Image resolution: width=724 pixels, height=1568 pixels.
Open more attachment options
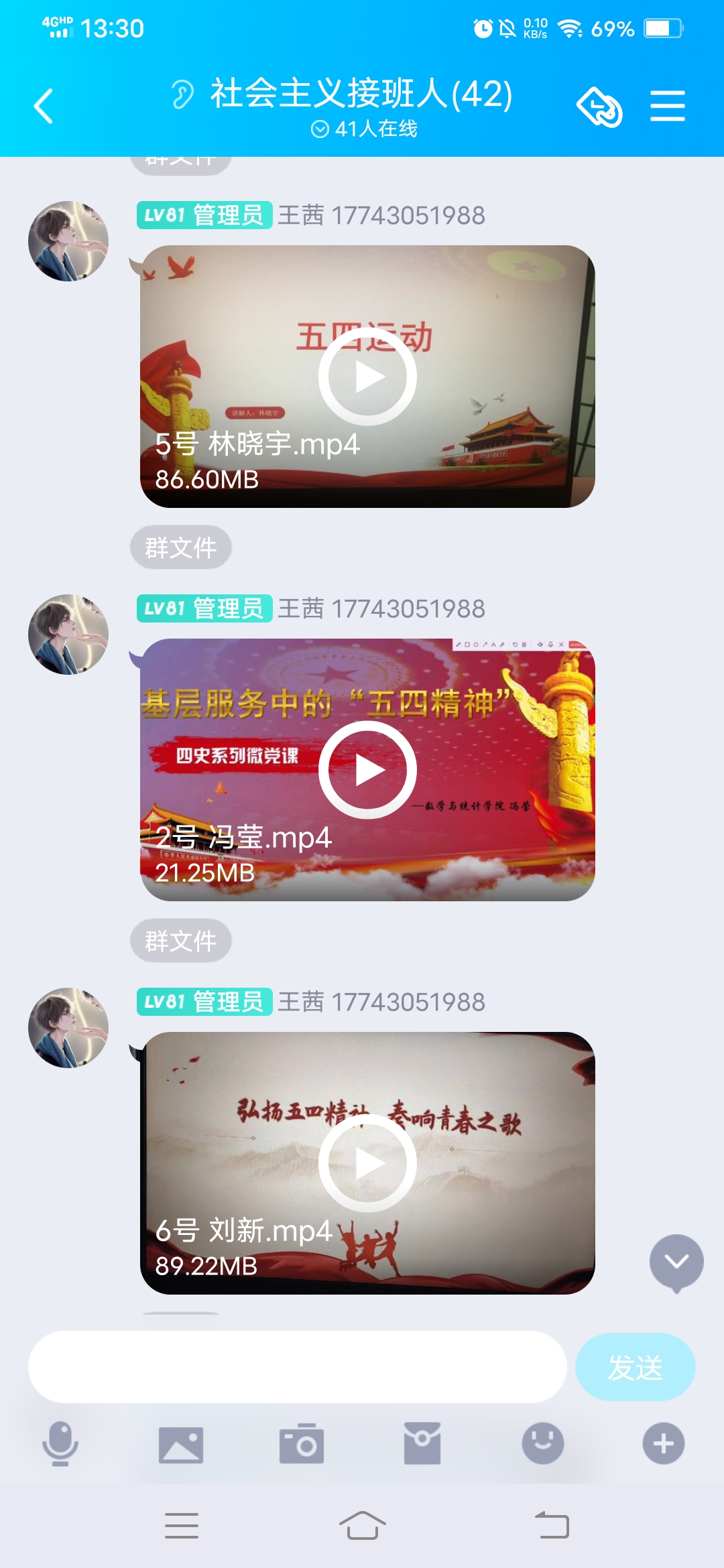click(664, 1443)
